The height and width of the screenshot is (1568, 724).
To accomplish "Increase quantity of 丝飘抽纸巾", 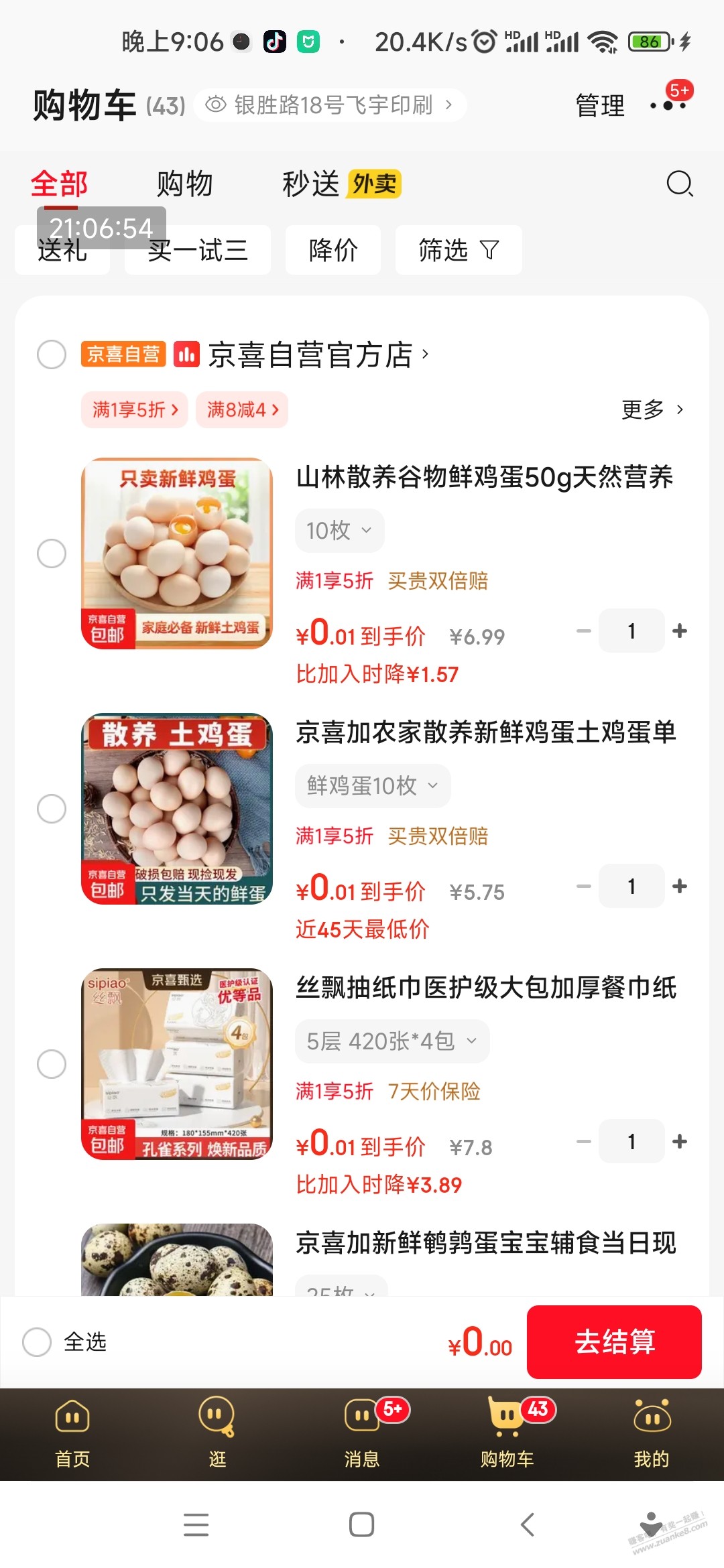I will coord(680,1141).
